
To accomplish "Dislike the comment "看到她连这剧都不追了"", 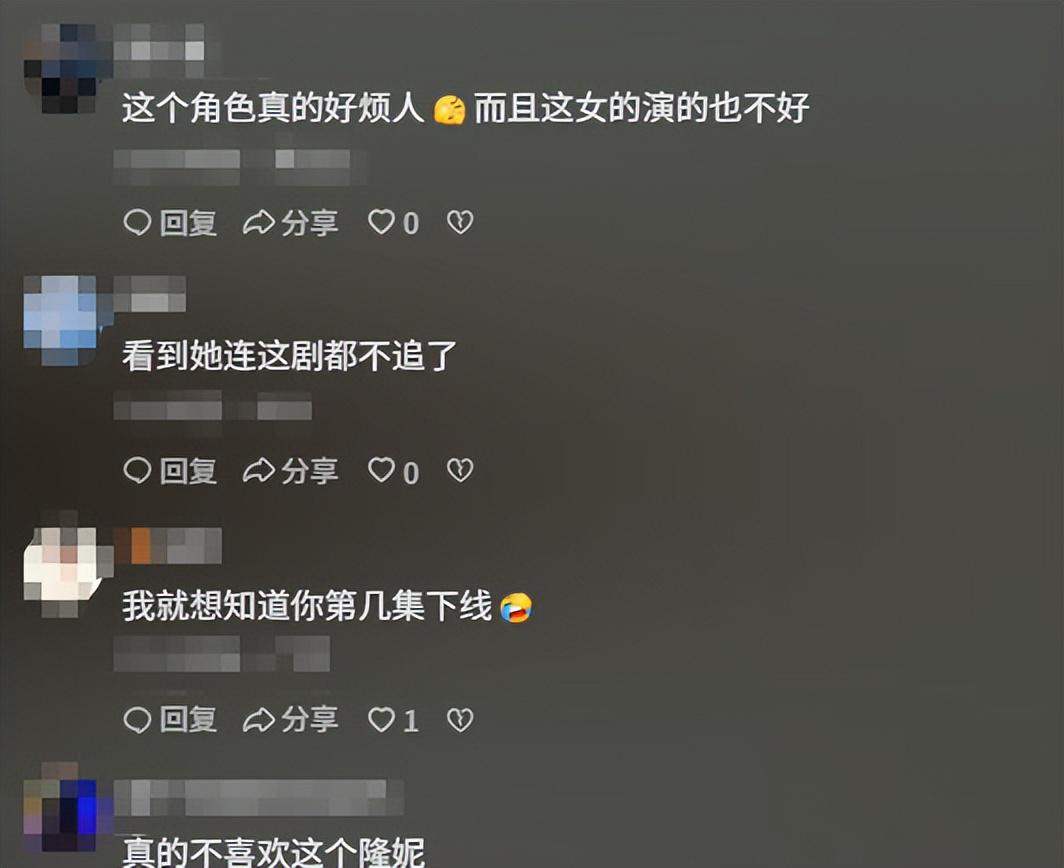I will [x=459, y=470].
